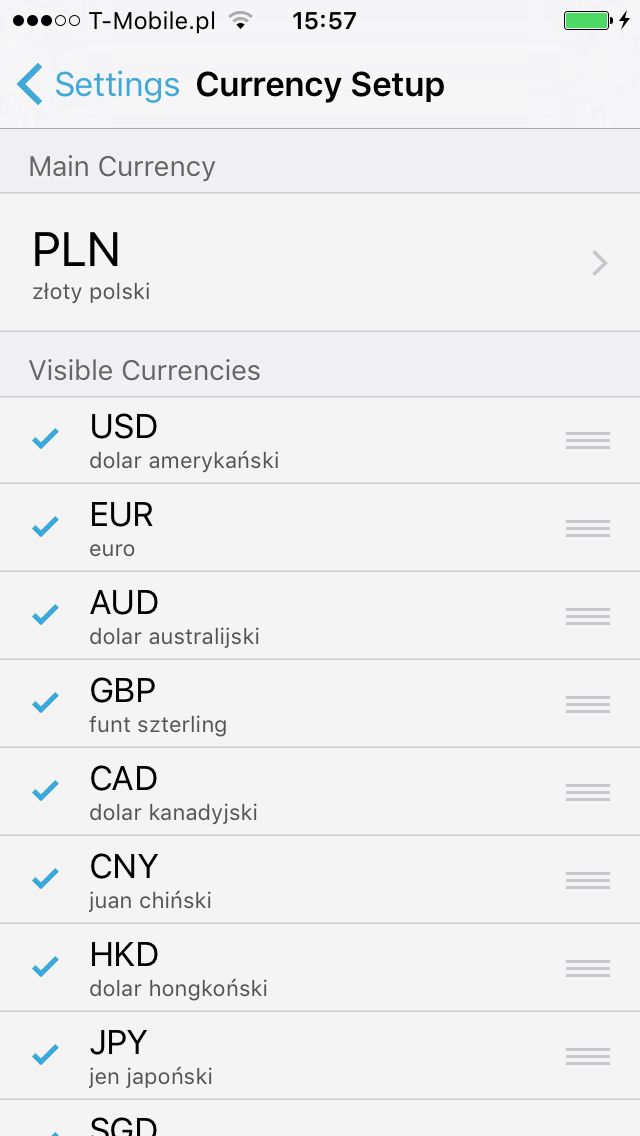
Task: Tap the reorder handle on USD row
Action: click(x=588, y=440)
